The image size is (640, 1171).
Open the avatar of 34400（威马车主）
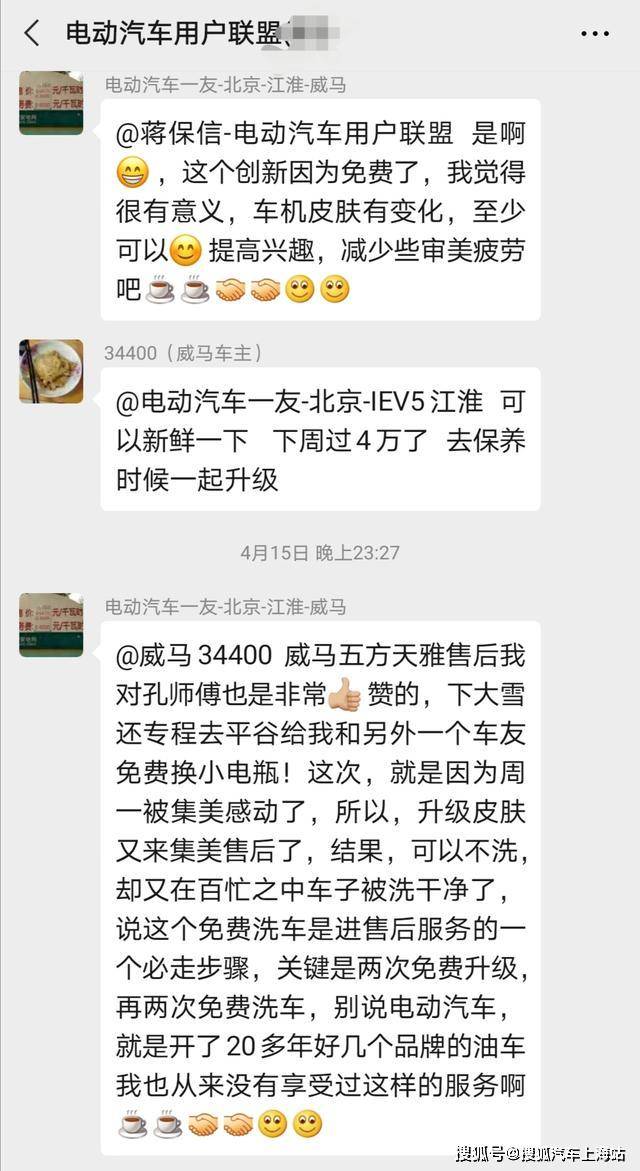51,371
